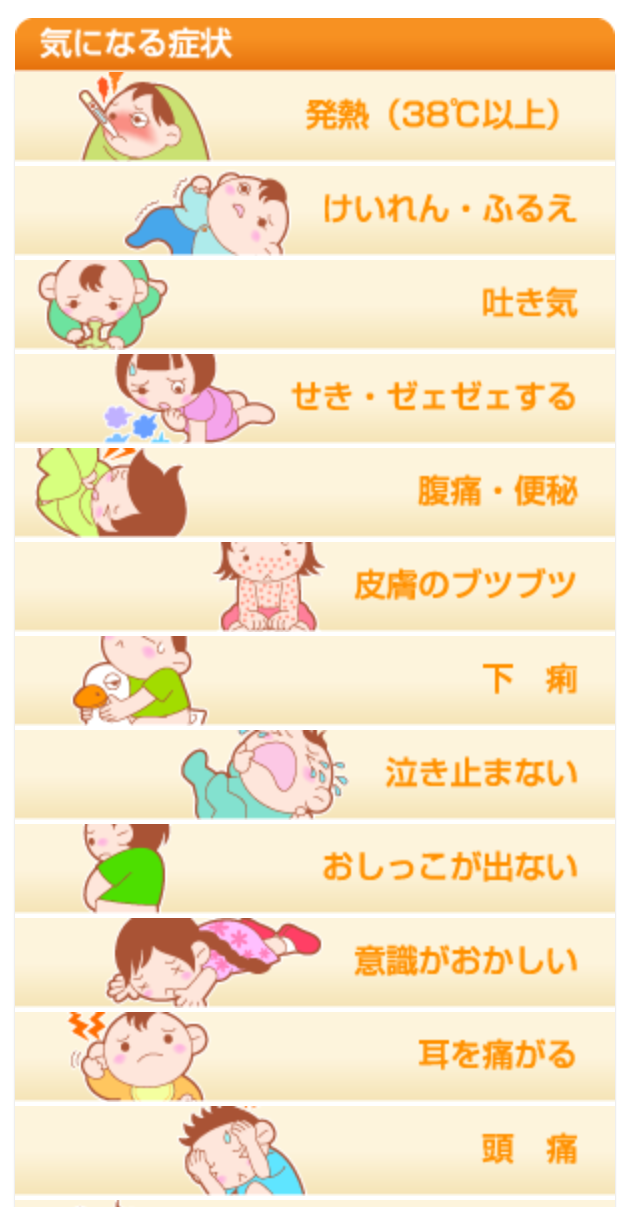Screen dimensions: 635x1207
Task: Open the 吐き気 symptom page
Action: [529, 303]
